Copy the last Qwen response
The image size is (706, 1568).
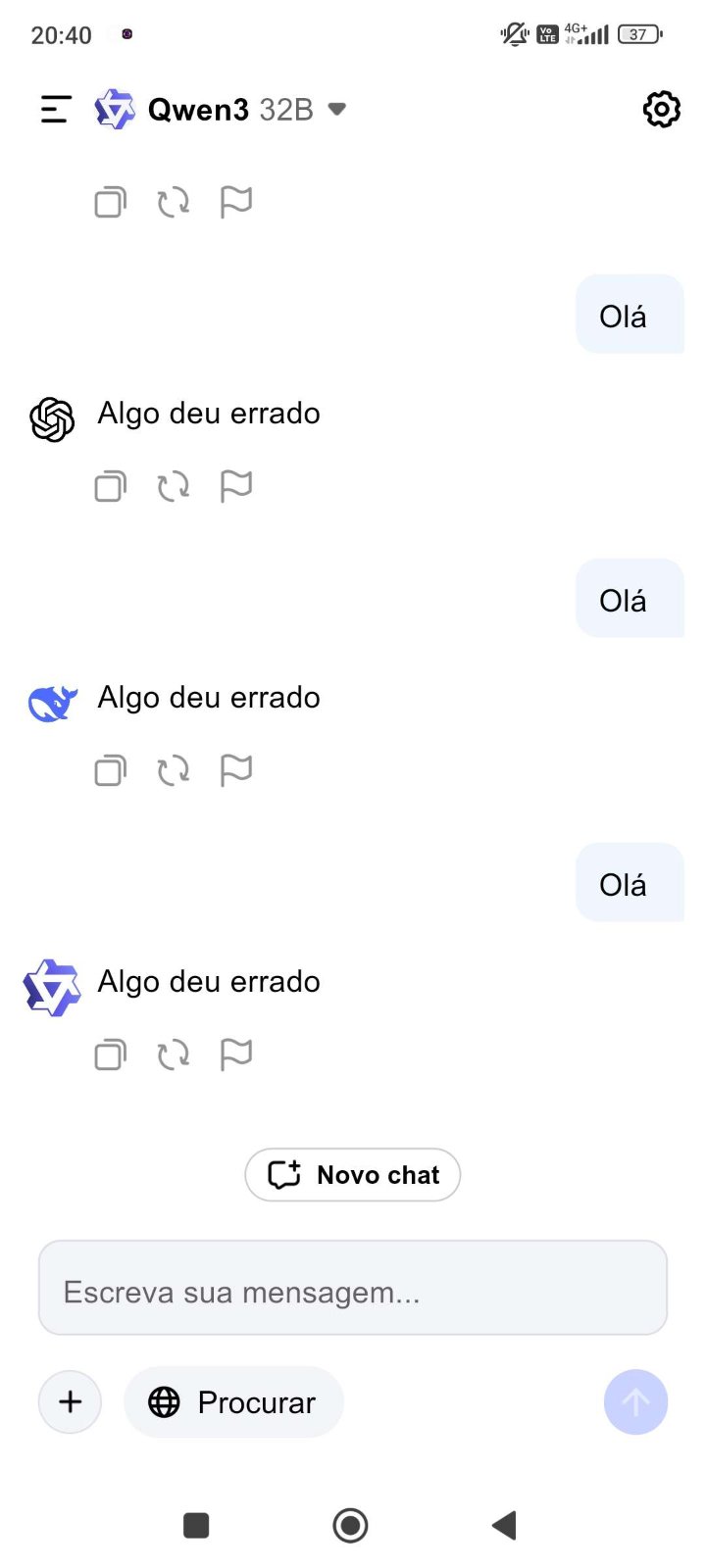110,1054
